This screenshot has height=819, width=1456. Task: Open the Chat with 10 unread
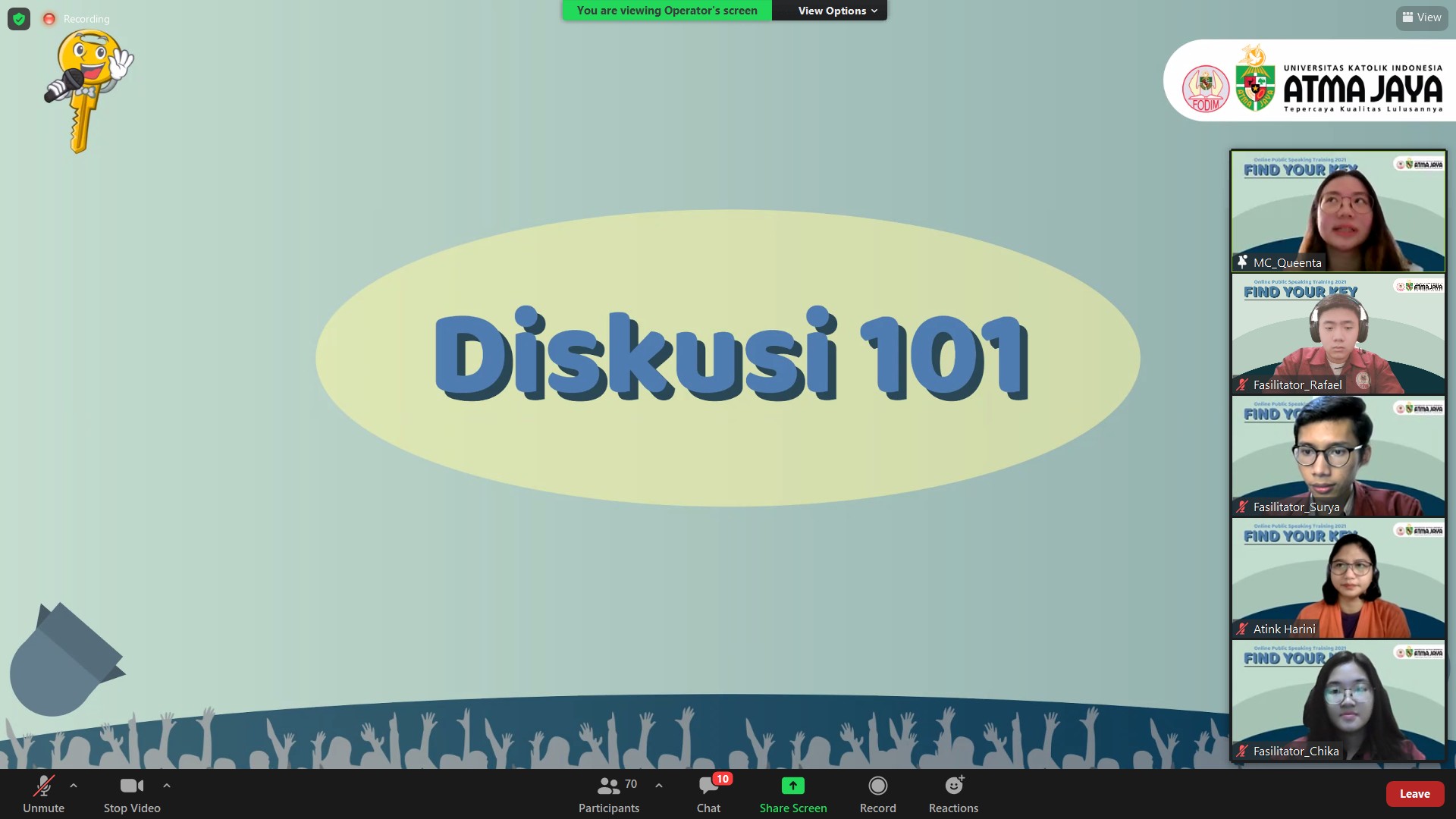709,793
